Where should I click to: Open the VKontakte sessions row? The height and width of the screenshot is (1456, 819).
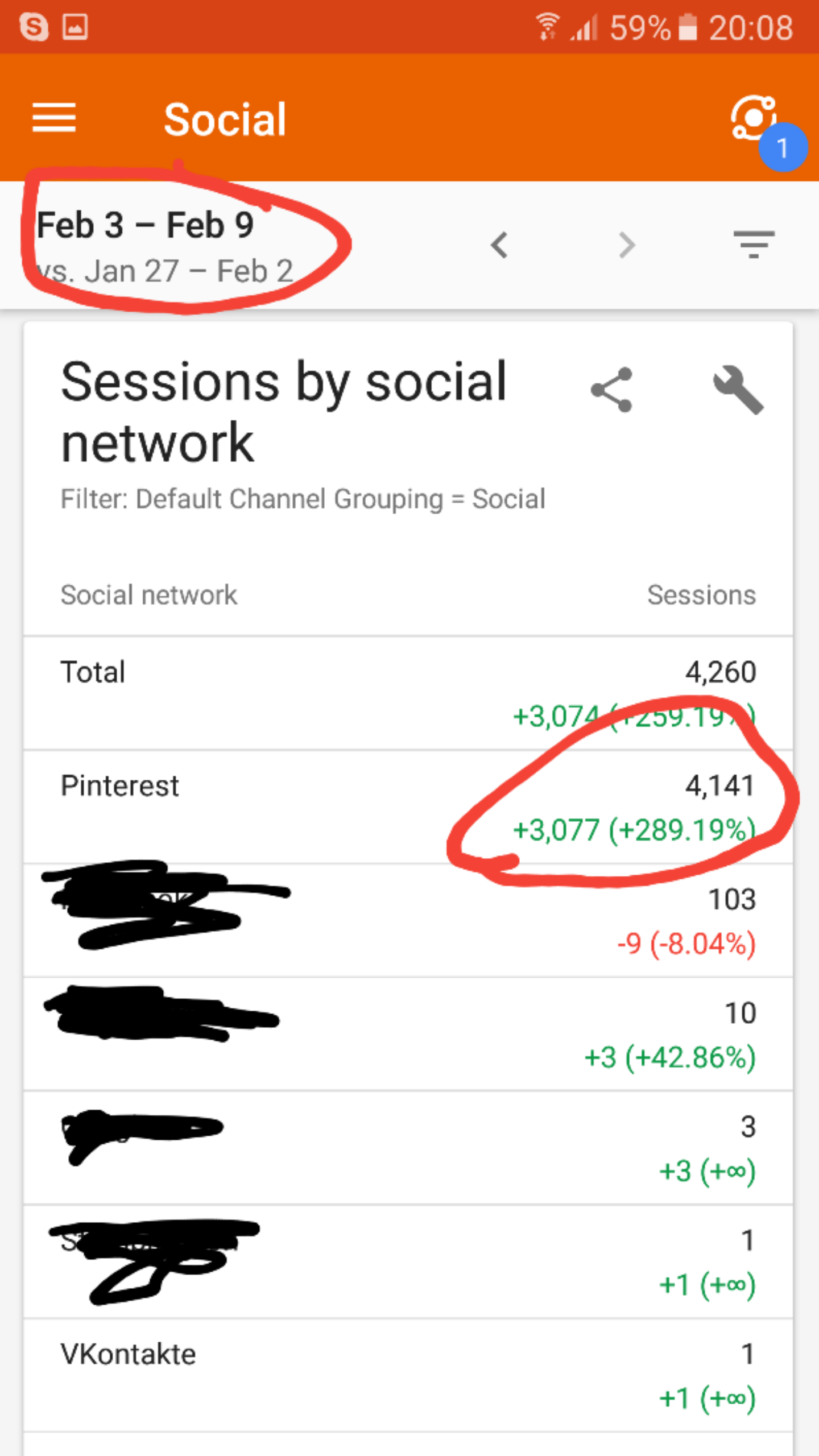coord(408,1375)
